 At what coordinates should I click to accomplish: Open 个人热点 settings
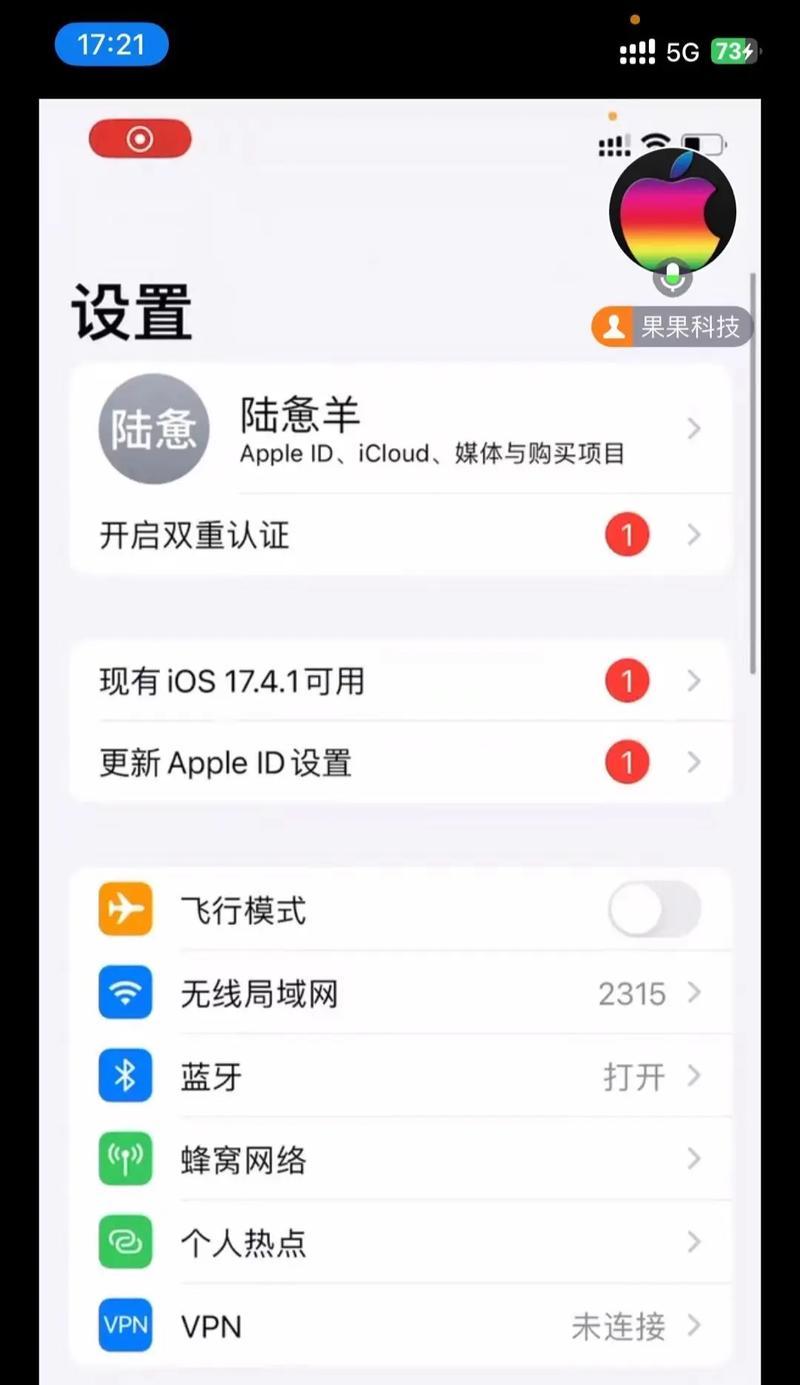point(400,1243)
